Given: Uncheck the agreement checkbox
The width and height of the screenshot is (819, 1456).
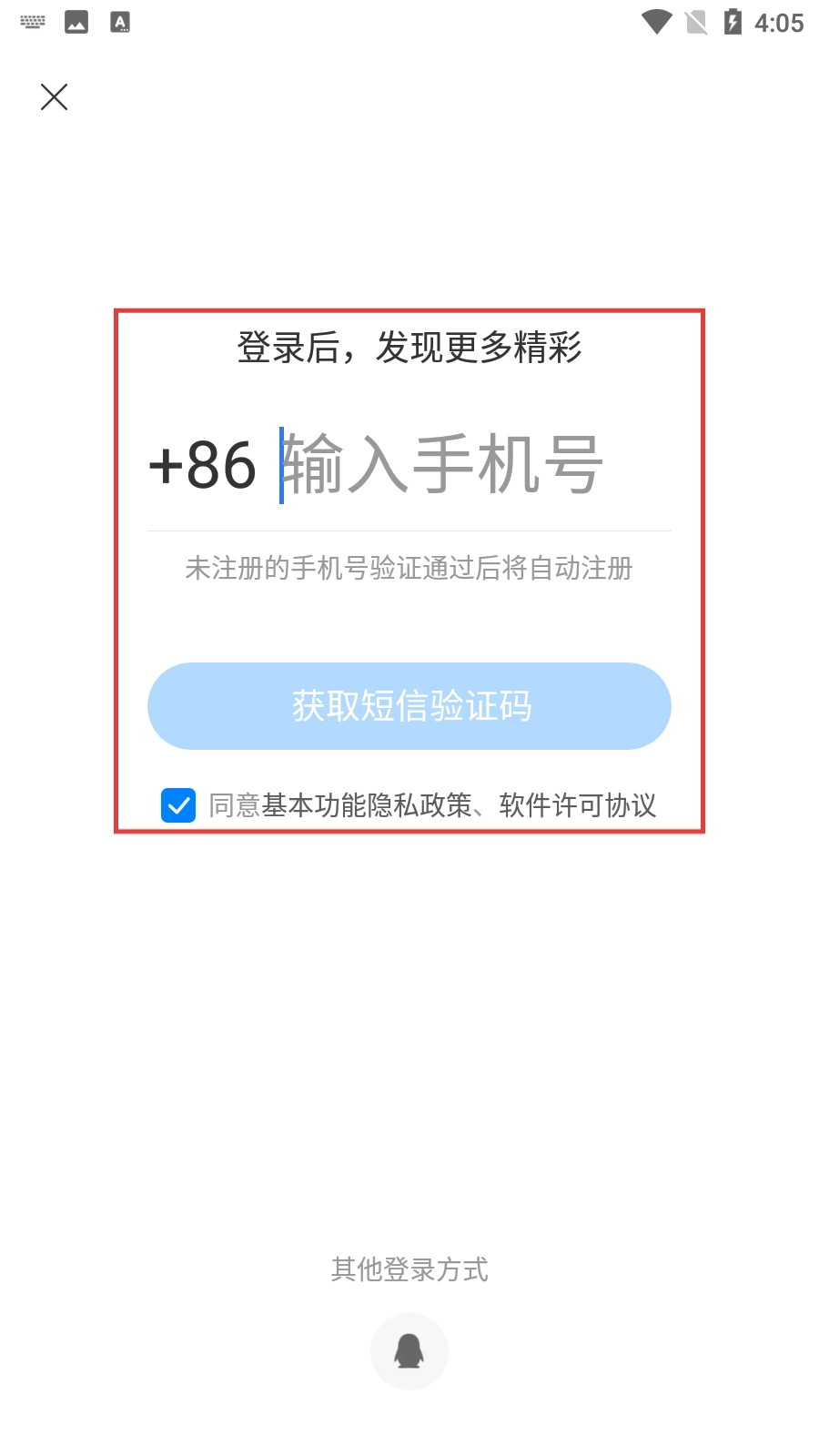Looking at the screenshot, I should coord(178,805).
